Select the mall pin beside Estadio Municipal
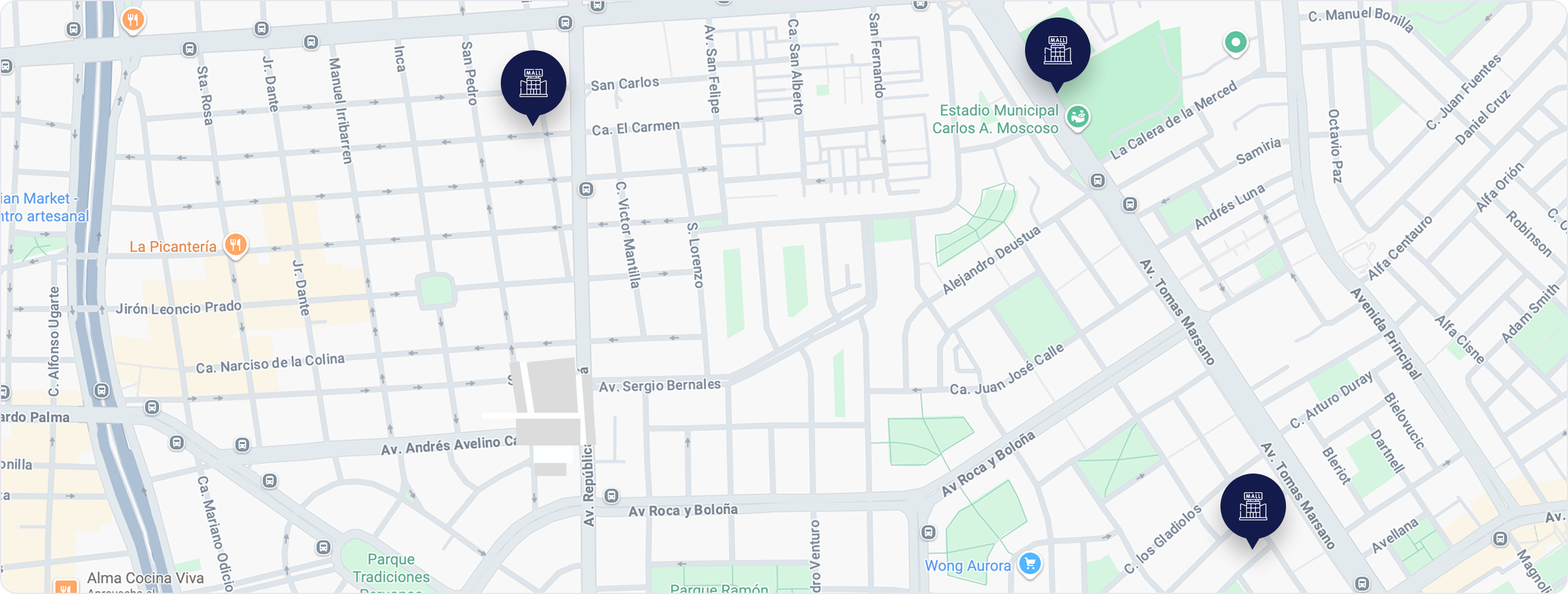The height and width of the screenshot is (594, 1568). [x=1057, y=50]
